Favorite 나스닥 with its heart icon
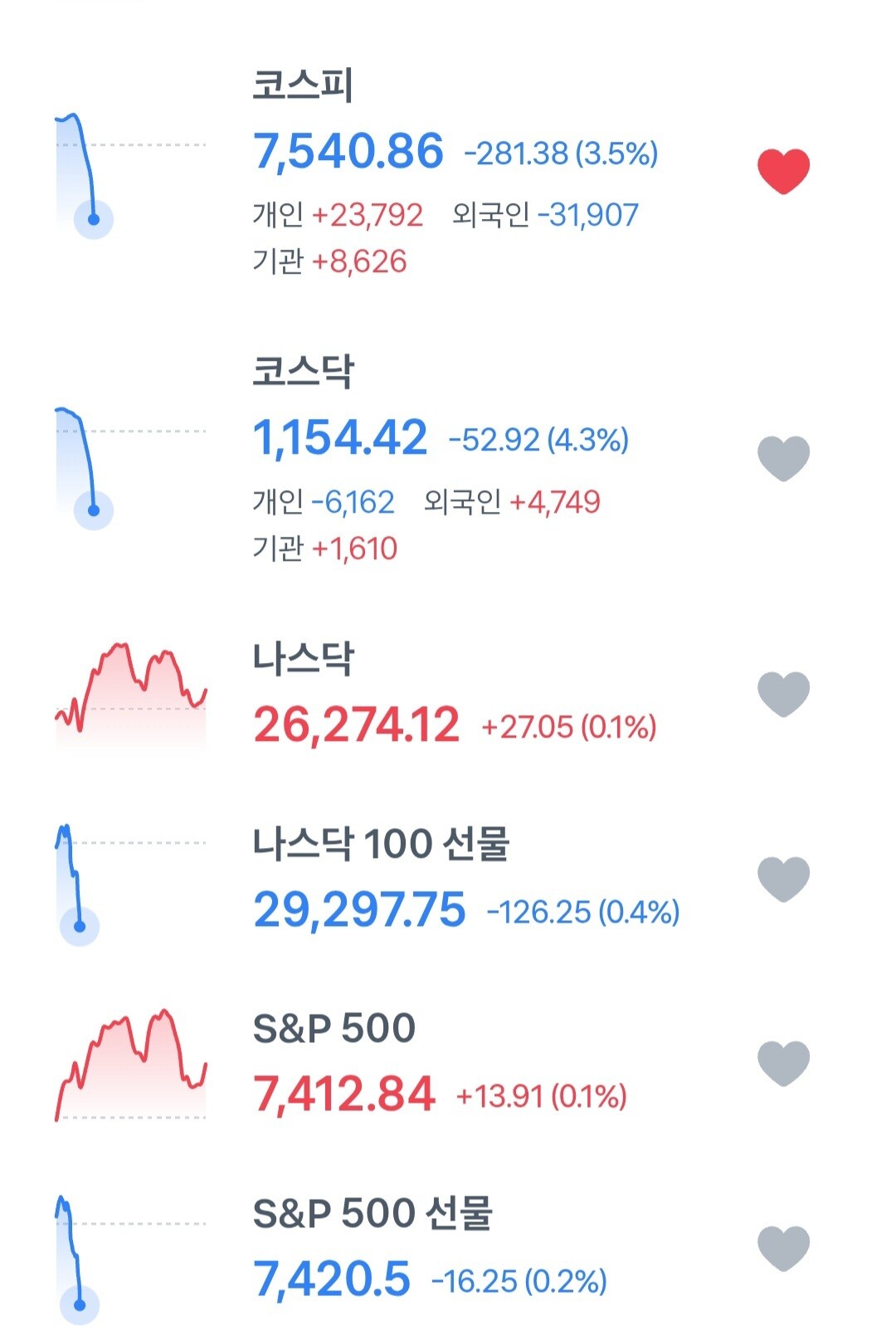896x1335 pixels. [783, 694]
